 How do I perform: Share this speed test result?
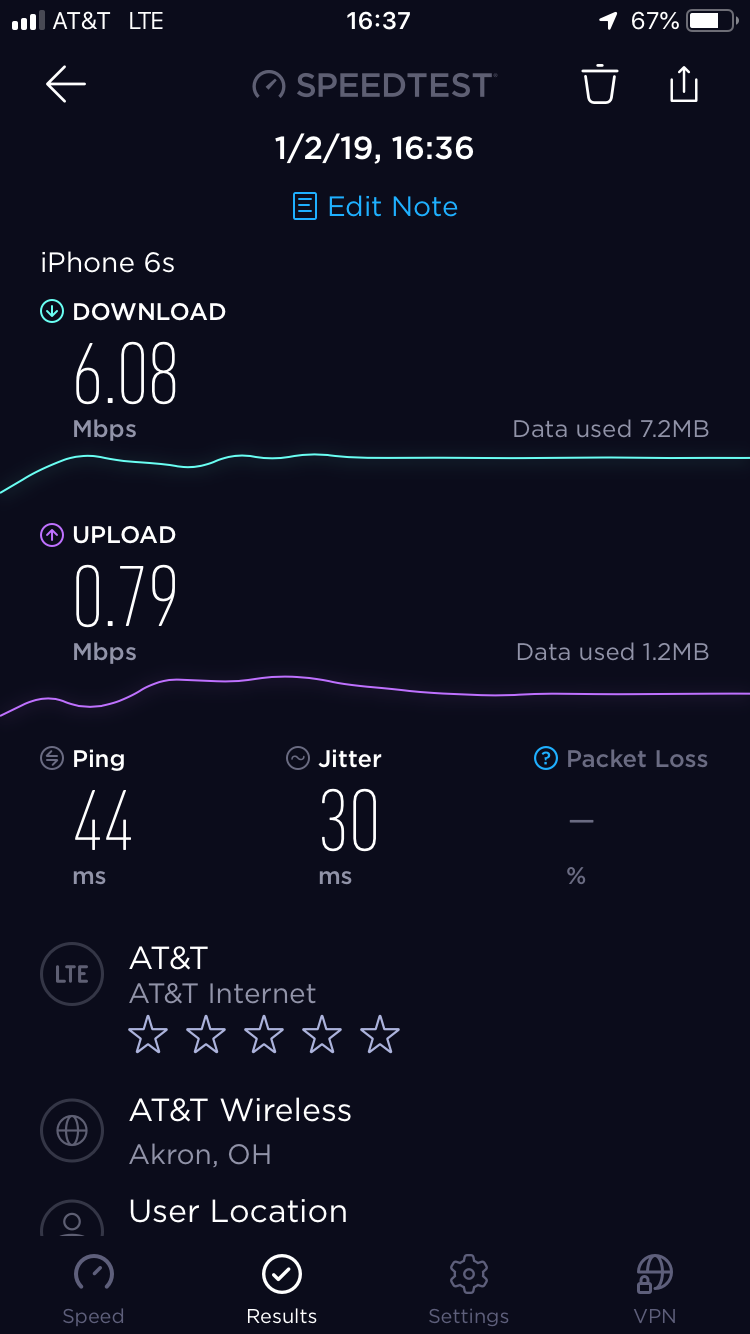683,85
